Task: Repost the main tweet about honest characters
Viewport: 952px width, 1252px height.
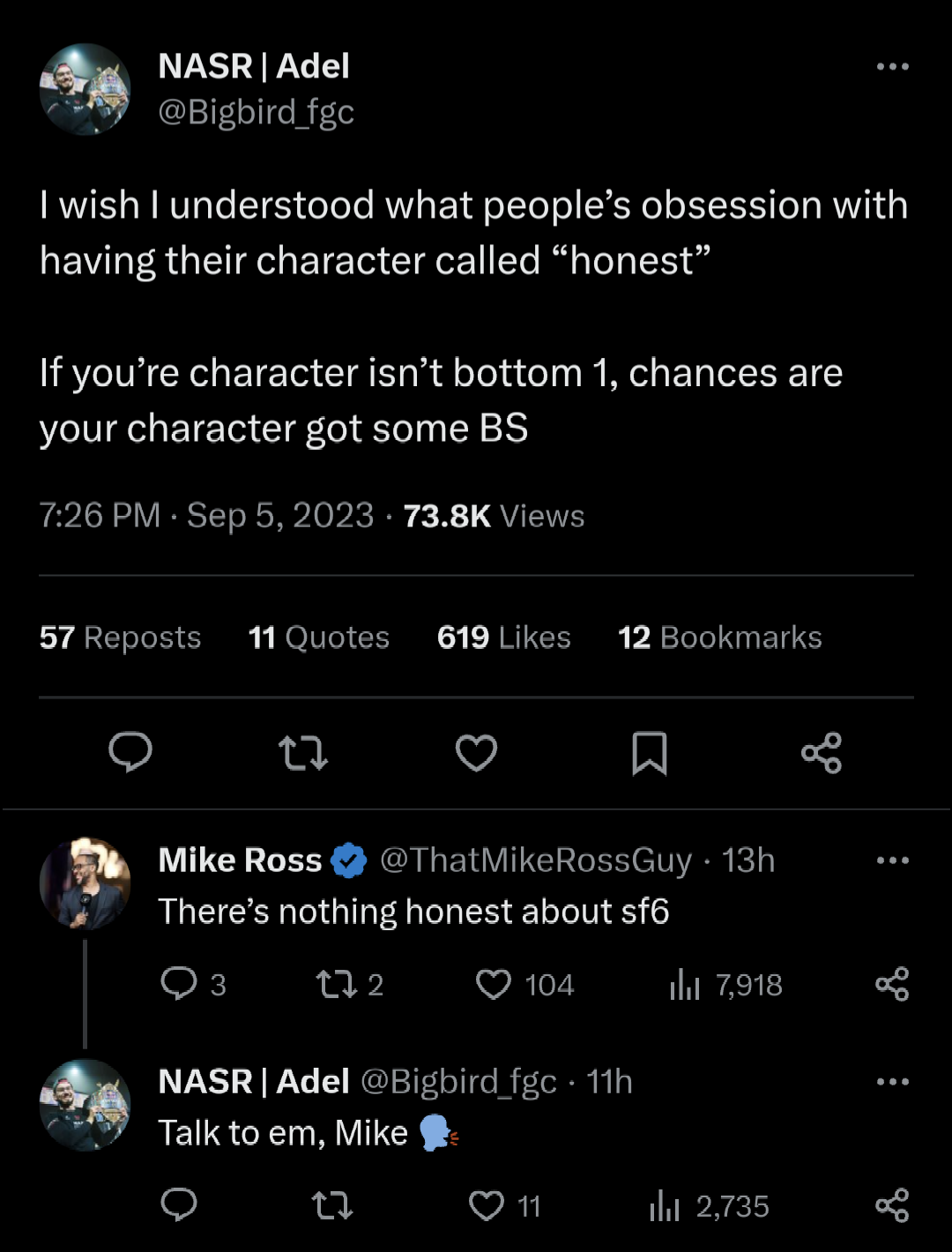Action: click(x=302, y=754)
